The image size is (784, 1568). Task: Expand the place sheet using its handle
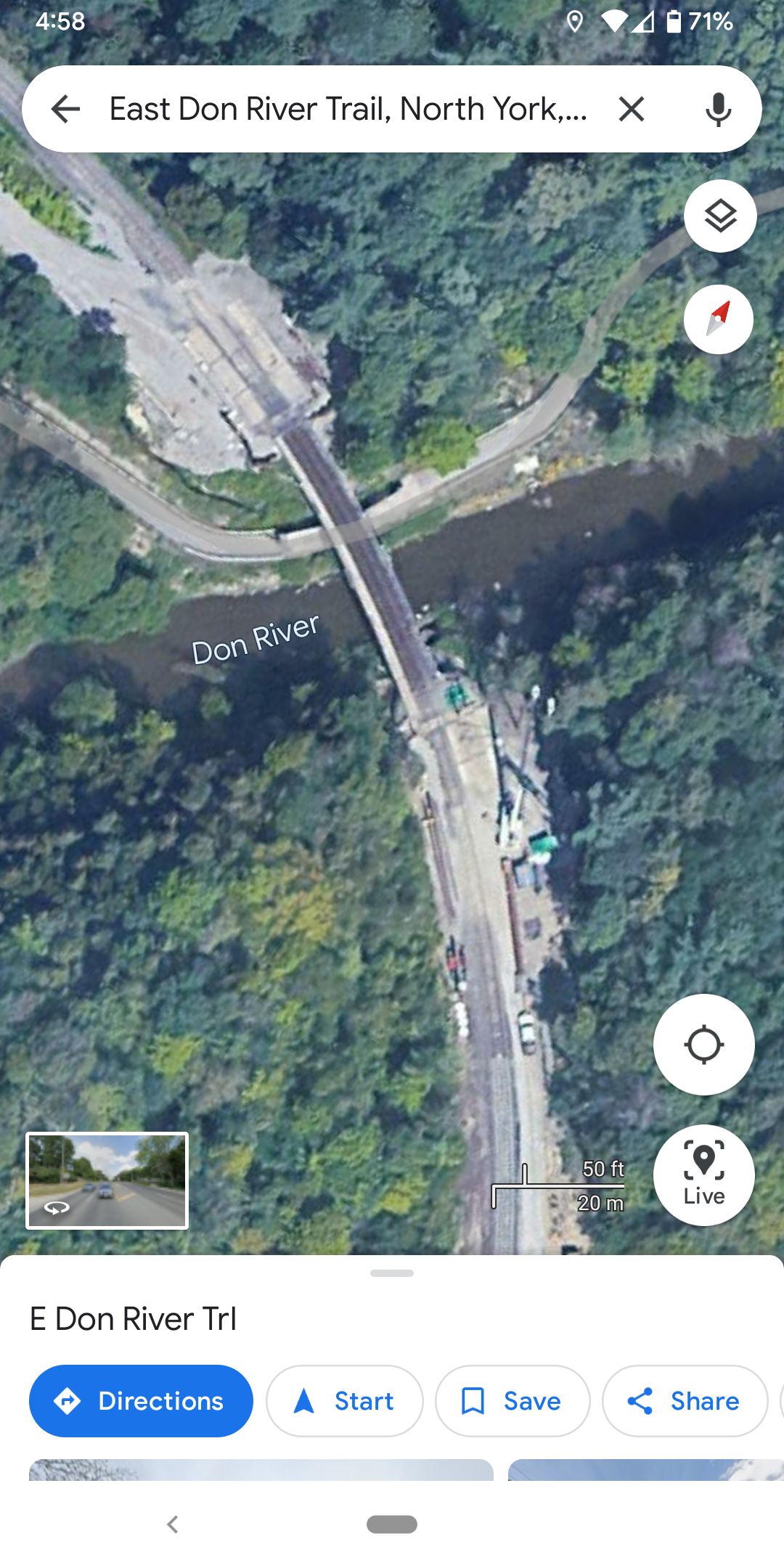click(392, 1273)
